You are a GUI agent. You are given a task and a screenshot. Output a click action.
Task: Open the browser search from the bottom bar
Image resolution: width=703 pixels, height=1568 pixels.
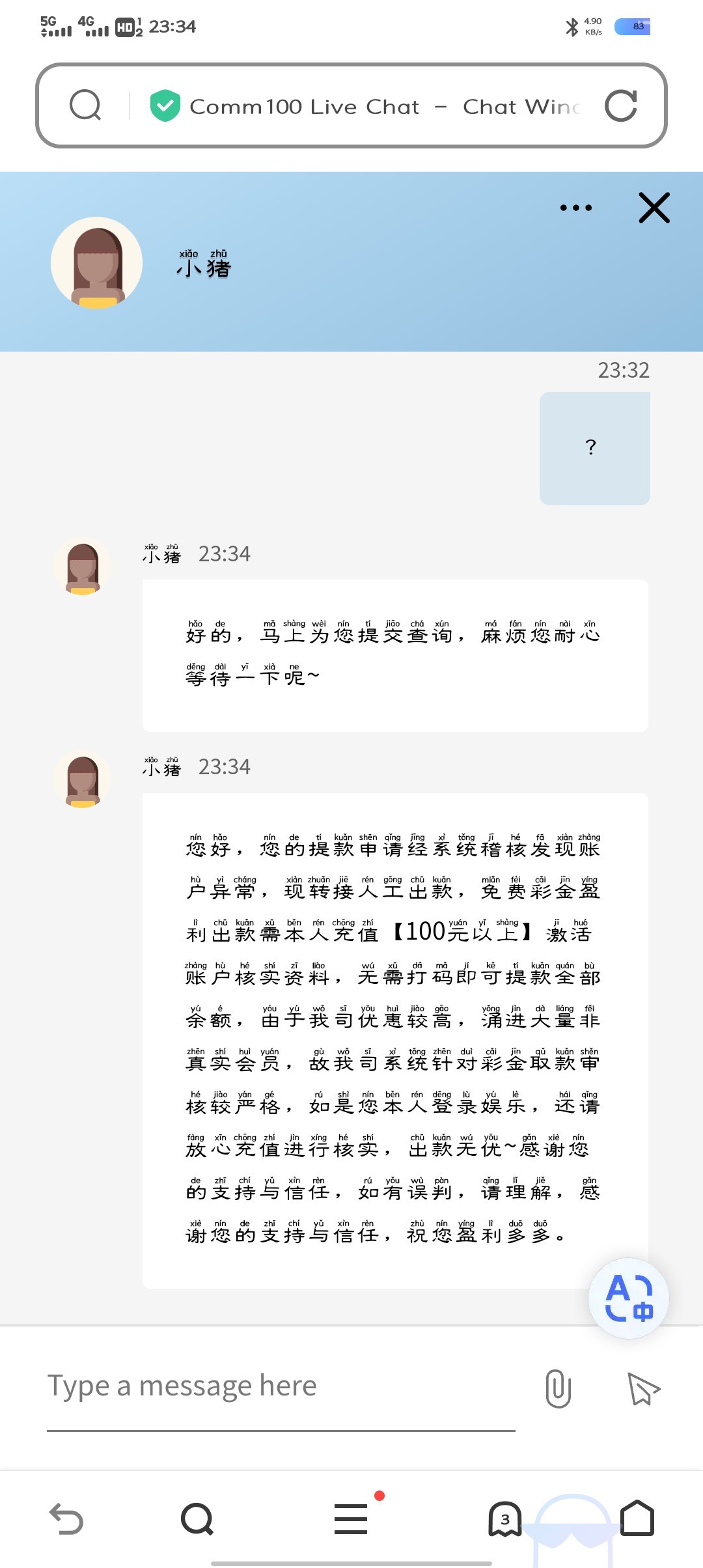[x=197, y=1519]
